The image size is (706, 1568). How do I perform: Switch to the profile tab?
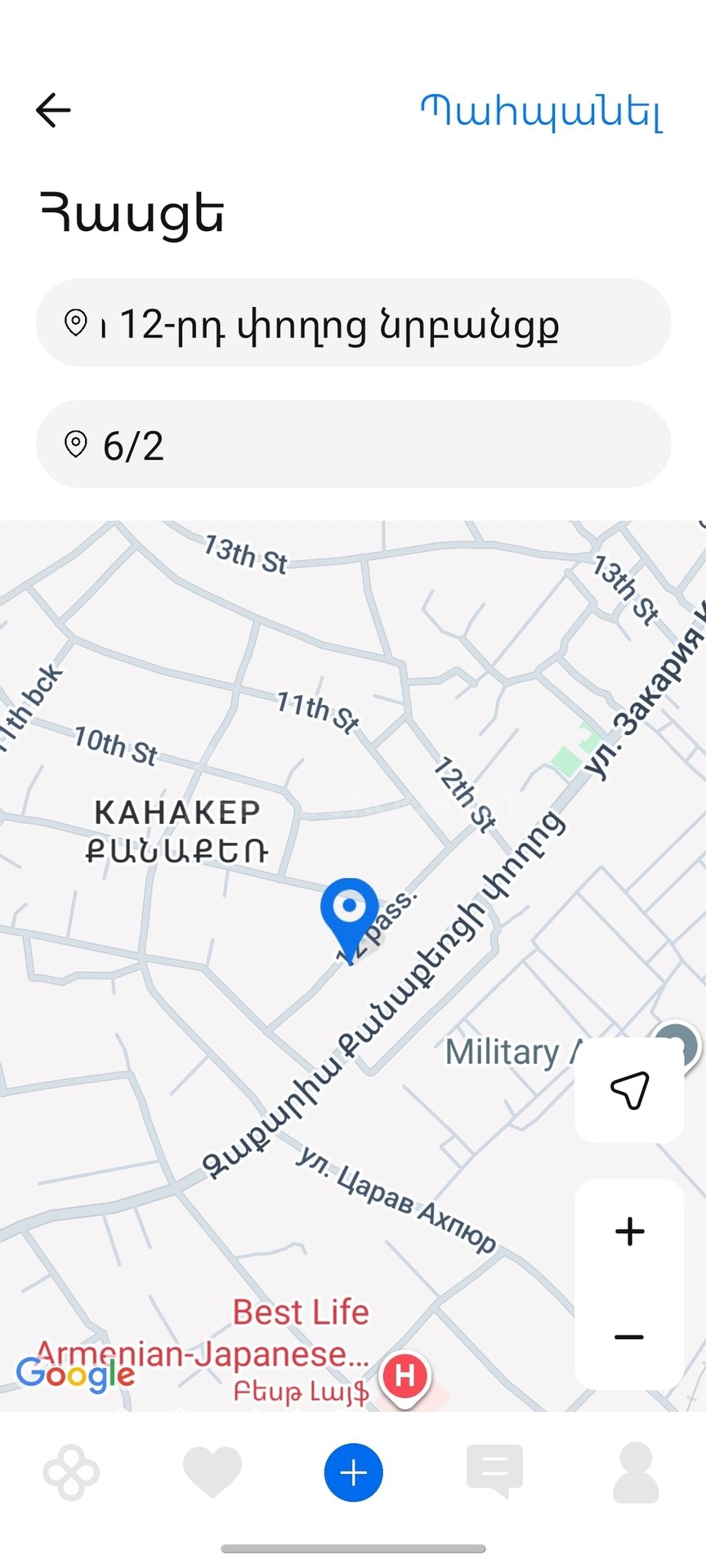(636, 1472)
